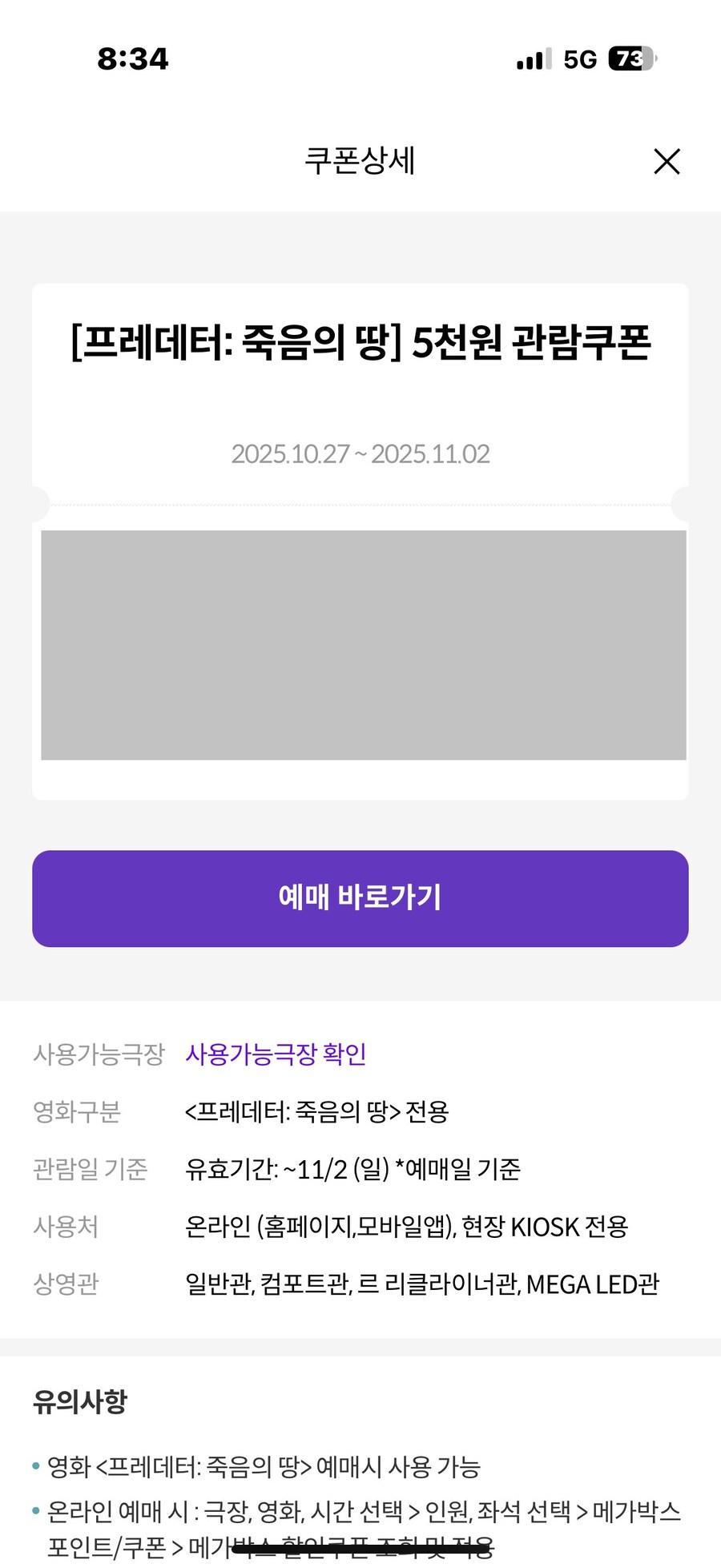Tap the first bullet note about 예매시 사용 가능

coord(264,1468)
